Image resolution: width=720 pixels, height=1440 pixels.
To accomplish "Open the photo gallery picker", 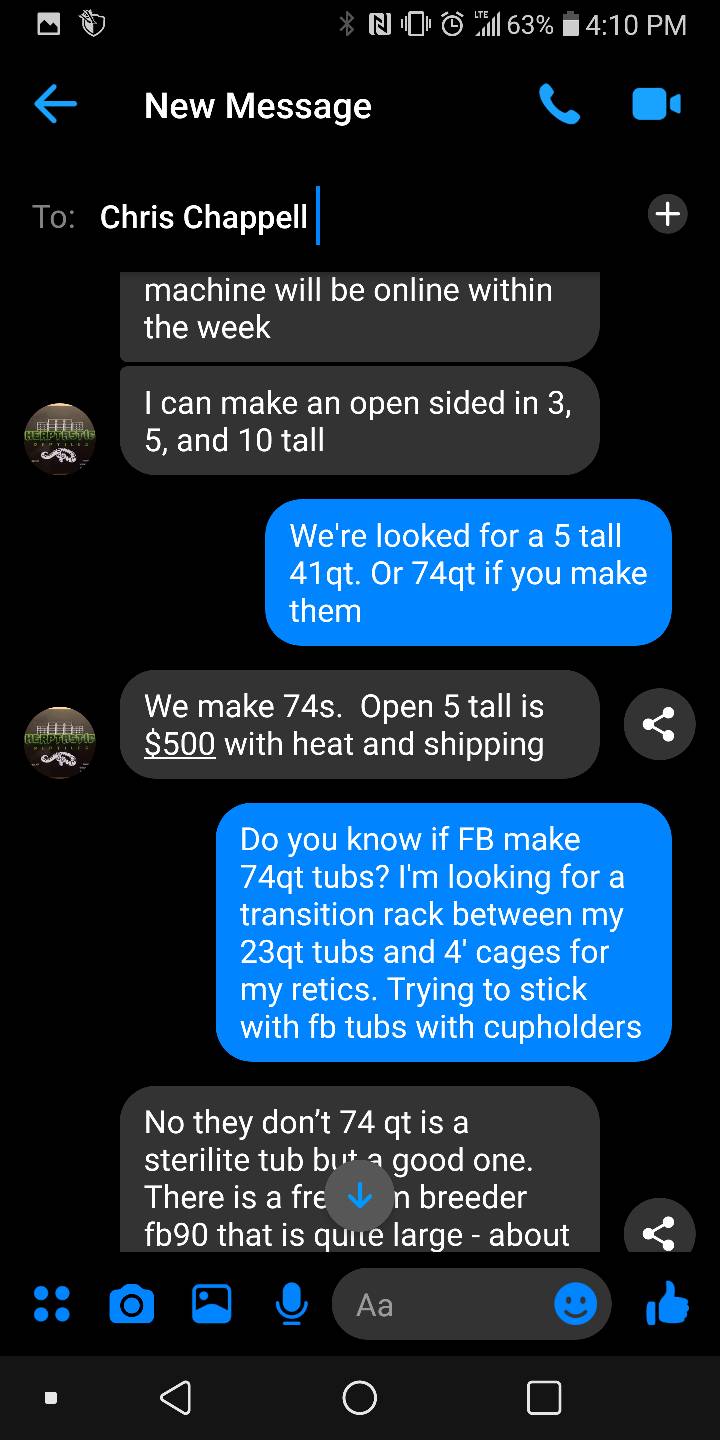I will tap(211, 1304).
